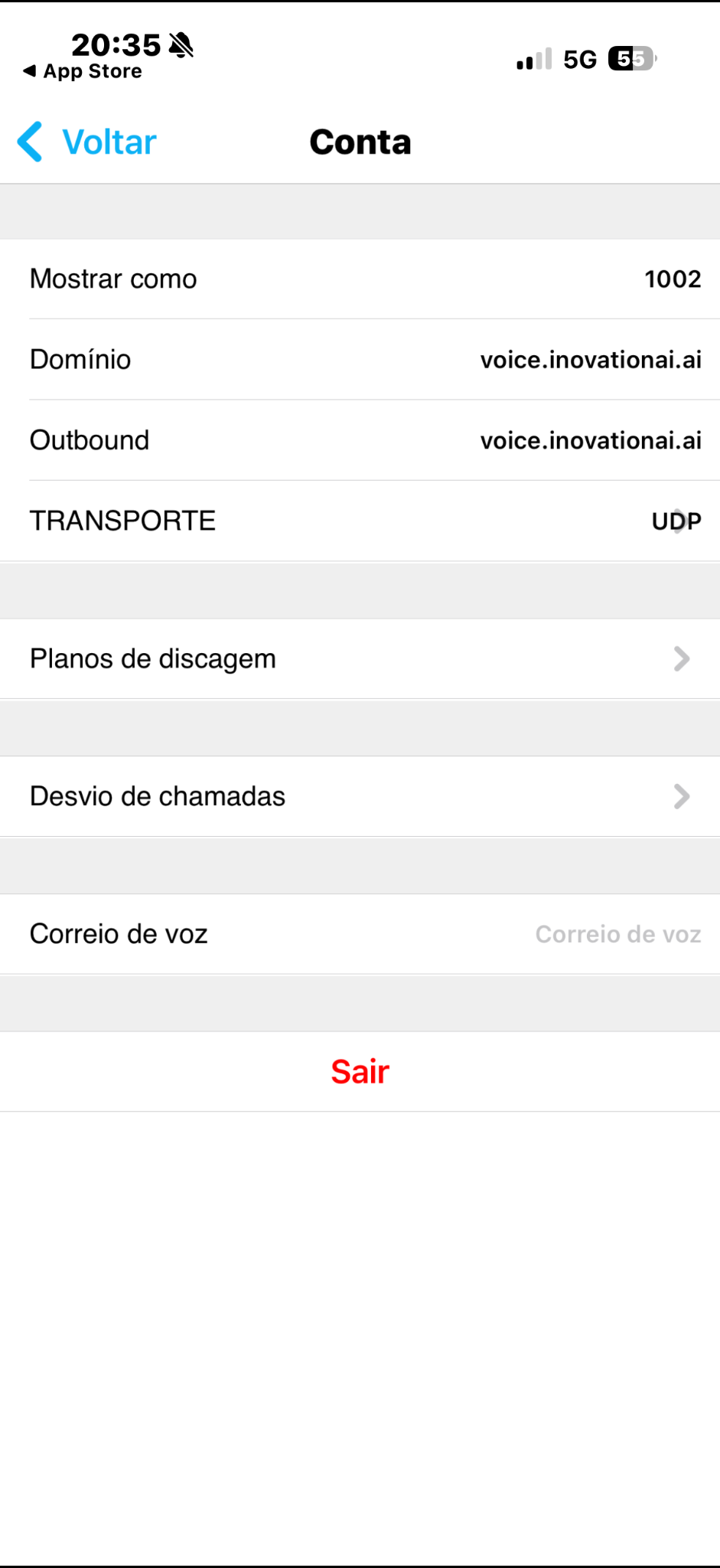
Task: Tap Sair to log out
Action: (x=360, y=1071)
